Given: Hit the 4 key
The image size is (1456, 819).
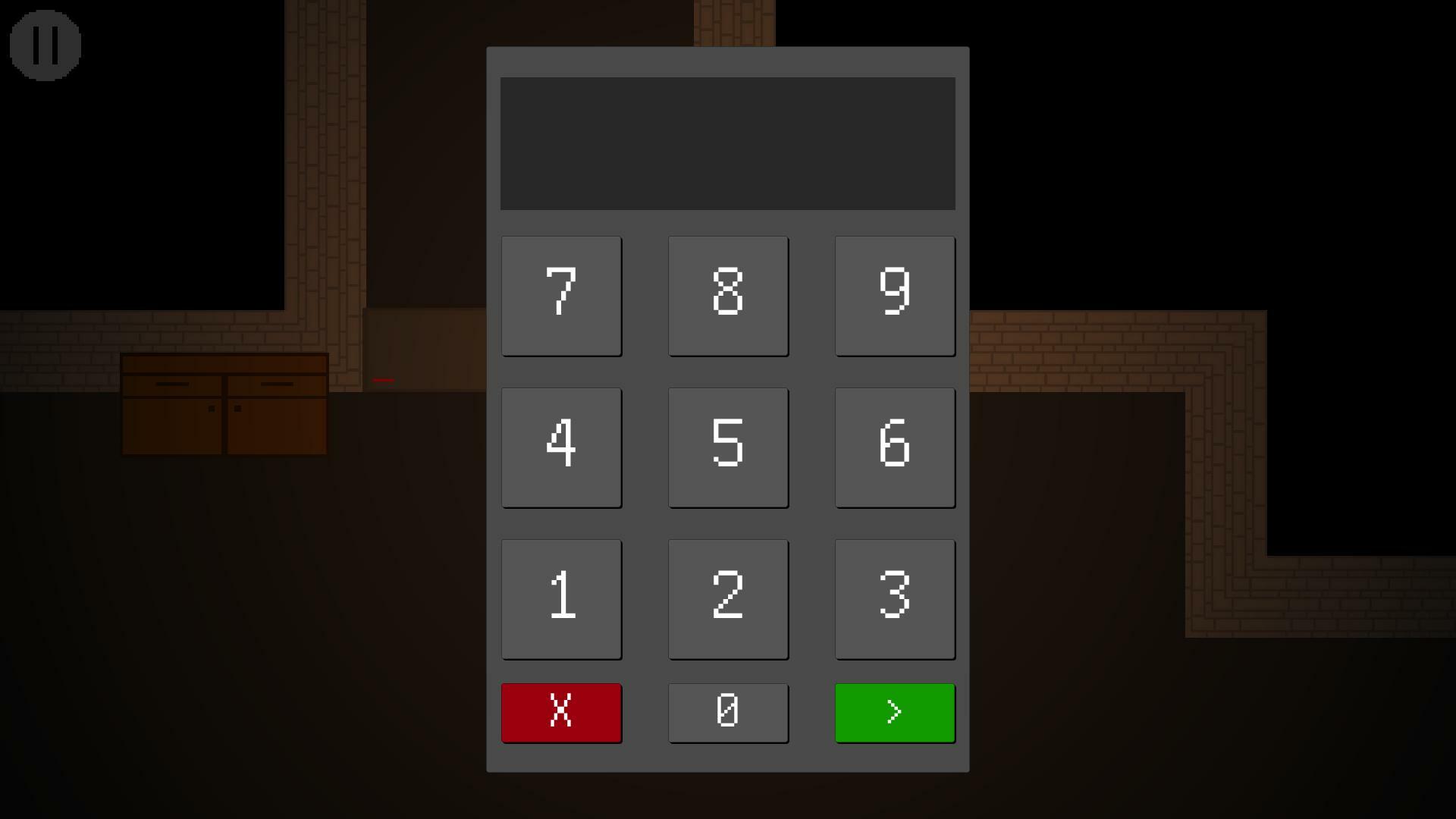Looking at the screenshot, I should 561,447.
